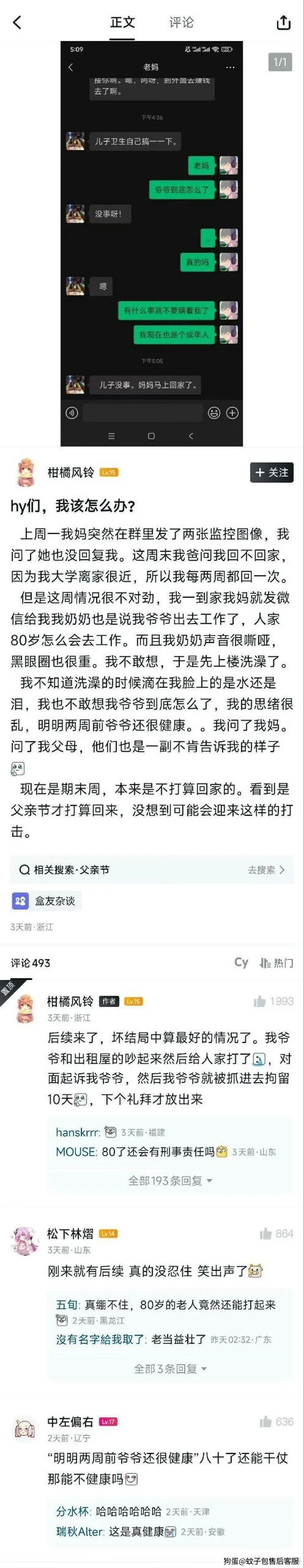Open 松下林熠's avatar profile
Screen dimensions: 304x1568
tap(25, 1240)
